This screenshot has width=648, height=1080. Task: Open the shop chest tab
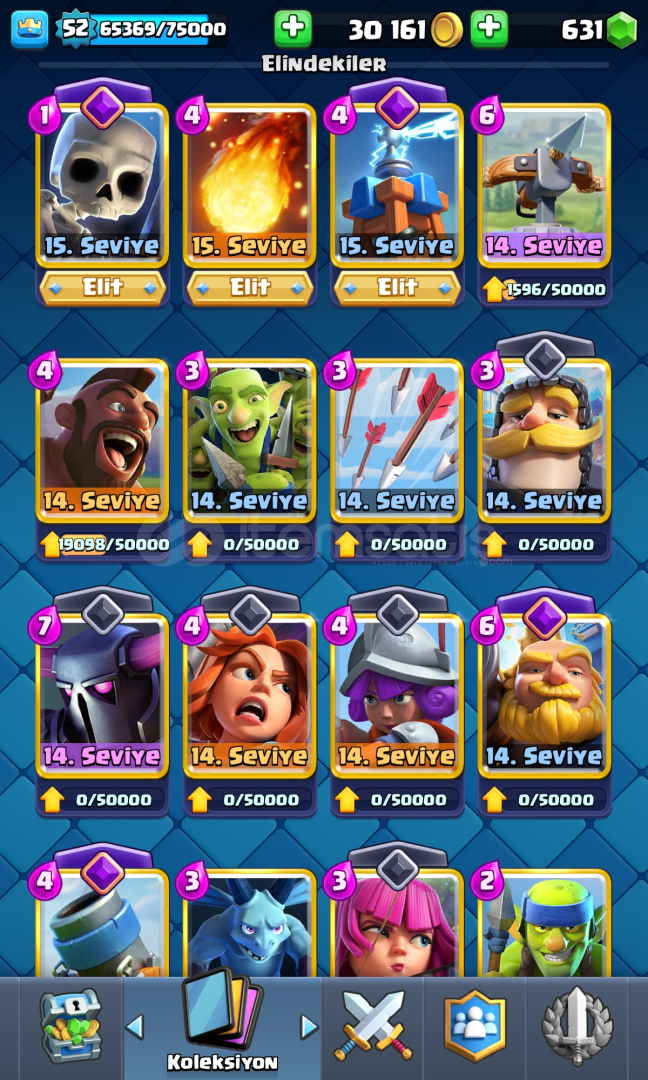pos(71,1027)
